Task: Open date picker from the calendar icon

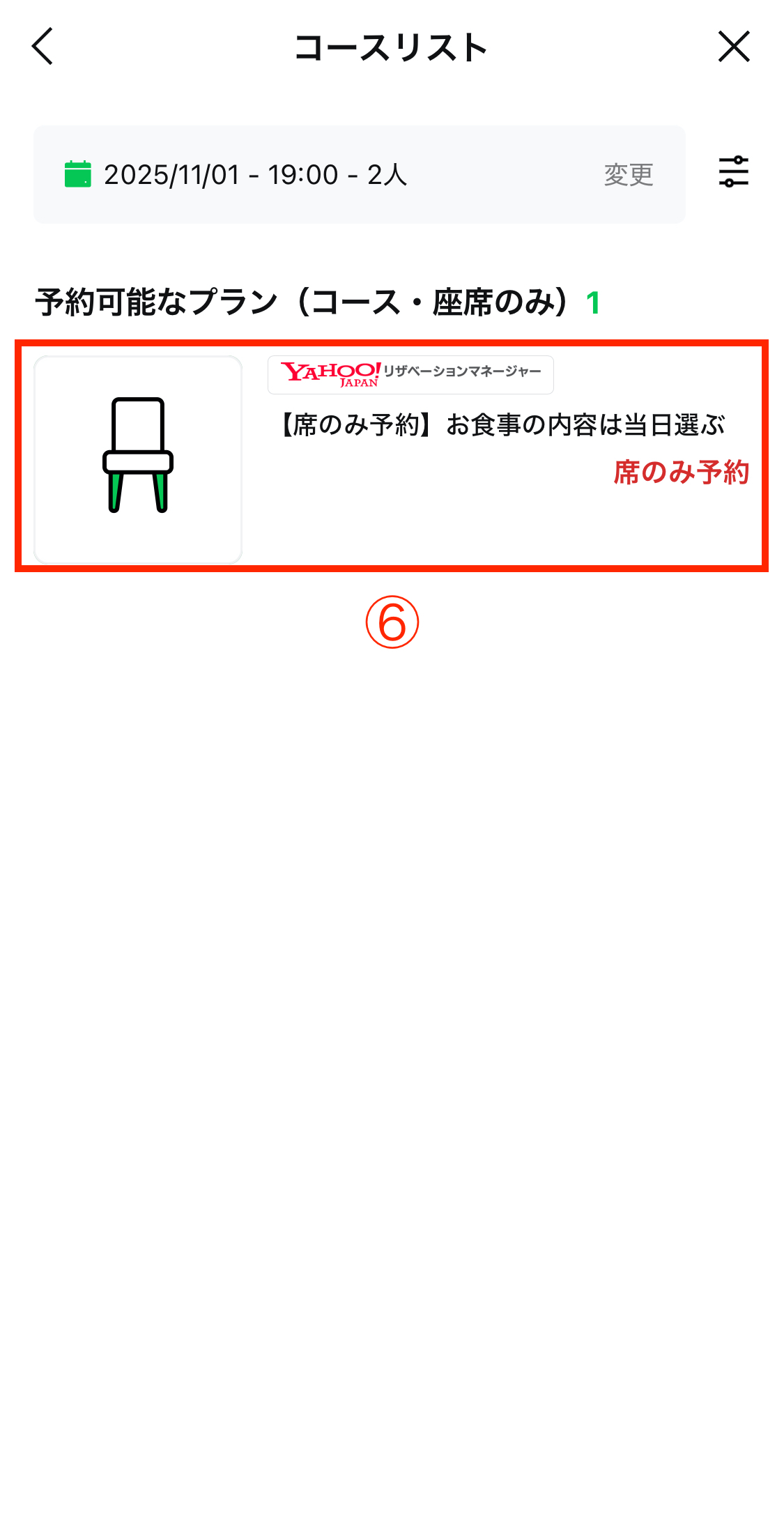Action: tap(78, 174)
